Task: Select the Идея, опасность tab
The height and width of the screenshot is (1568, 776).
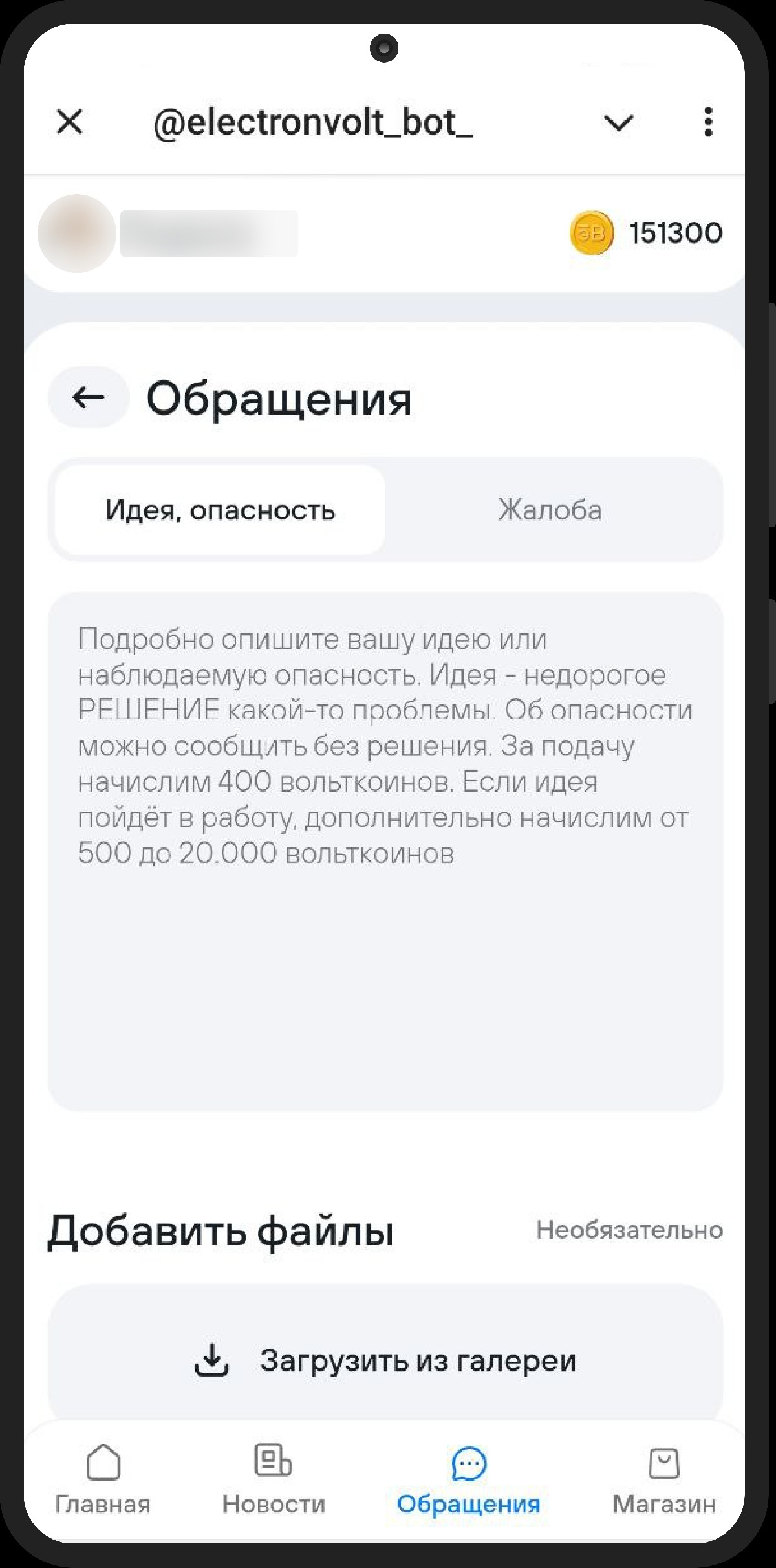Action: point(221,510)
